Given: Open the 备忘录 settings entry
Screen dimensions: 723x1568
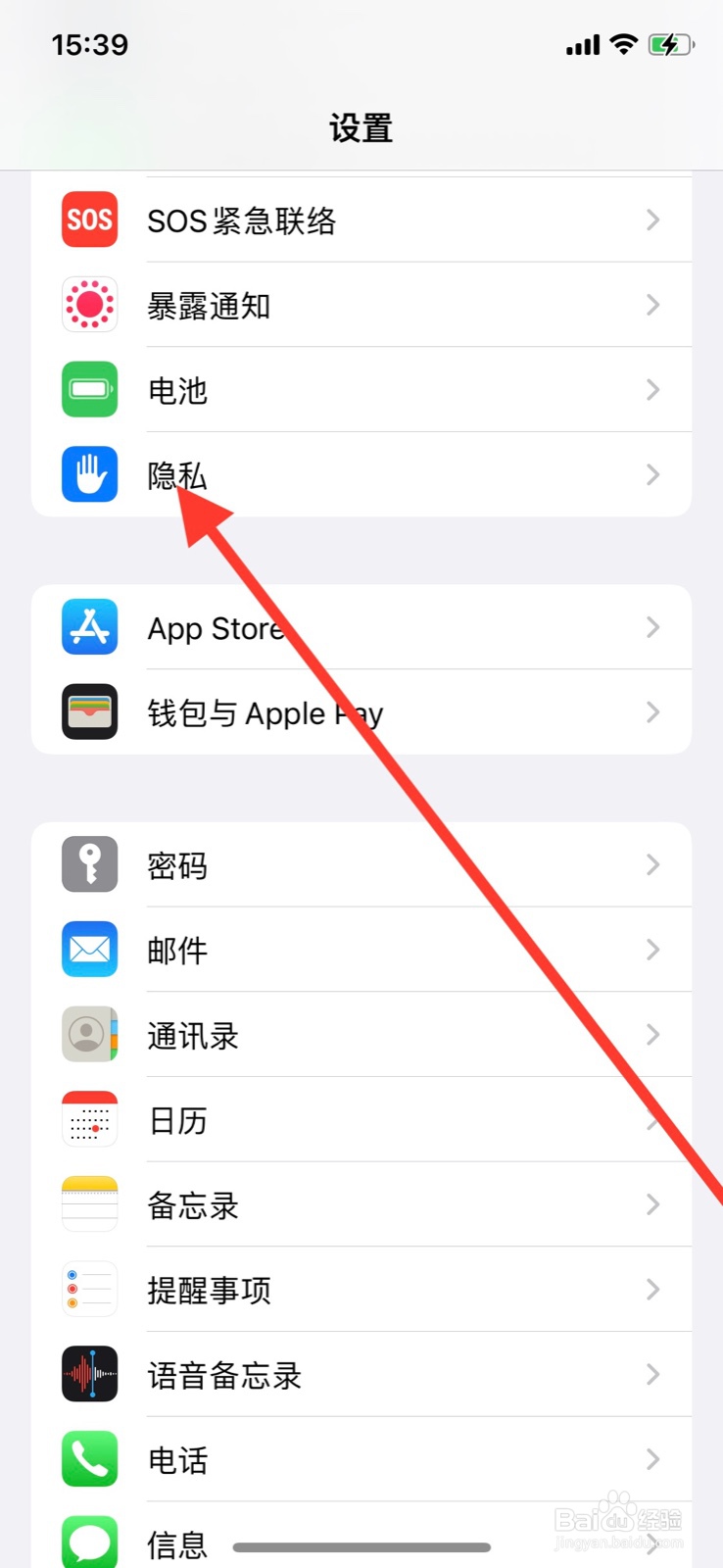Looking at the screenshot, I should click(x=192, y=1205).
